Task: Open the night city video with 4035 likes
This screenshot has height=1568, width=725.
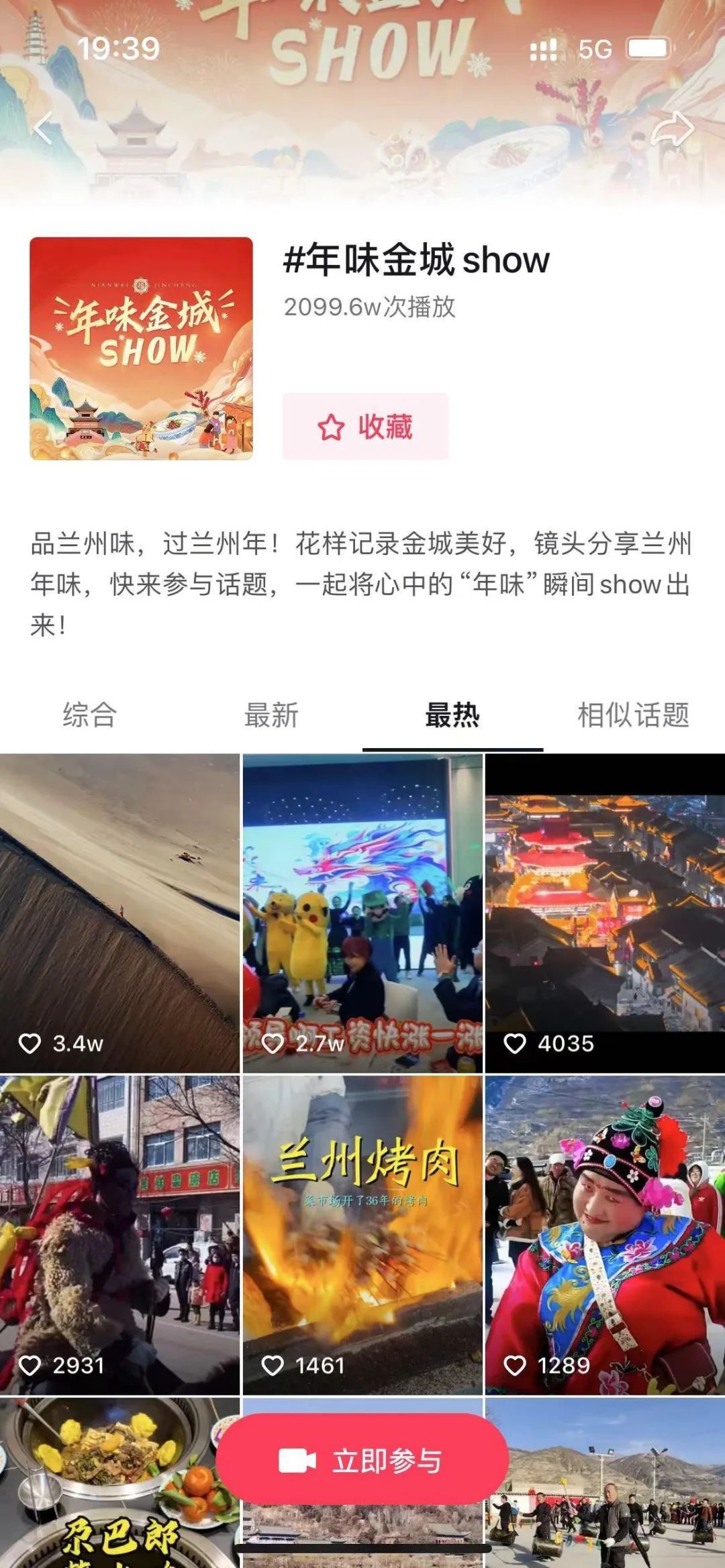Action: click(x=605, y=912)
